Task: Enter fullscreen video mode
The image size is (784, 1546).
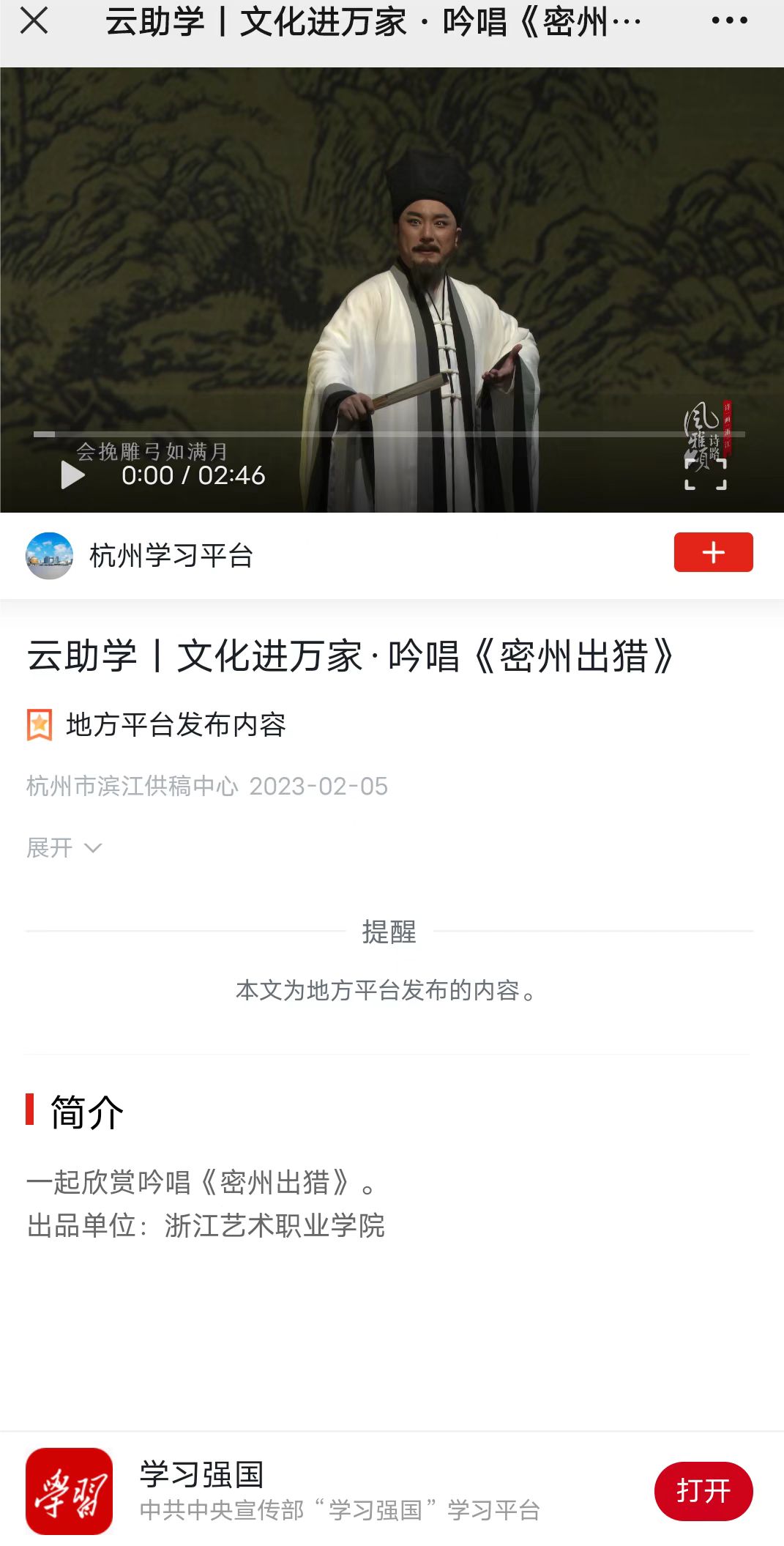Action: [706, 474]
